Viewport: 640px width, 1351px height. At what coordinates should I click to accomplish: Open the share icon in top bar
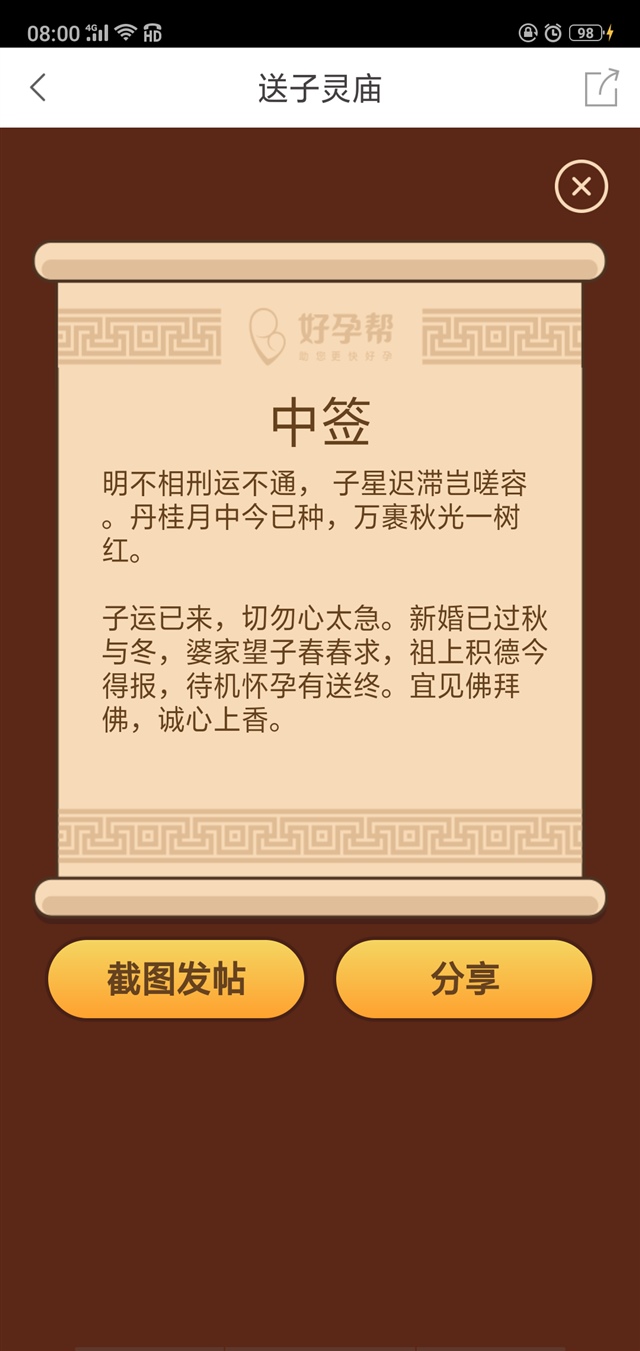point(601,88)
